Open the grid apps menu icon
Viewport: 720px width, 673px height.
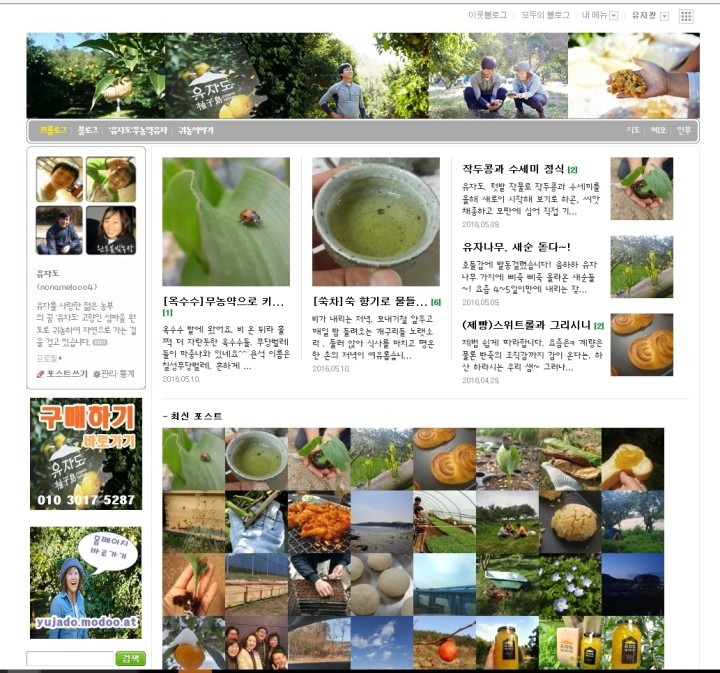pos(686,16)
